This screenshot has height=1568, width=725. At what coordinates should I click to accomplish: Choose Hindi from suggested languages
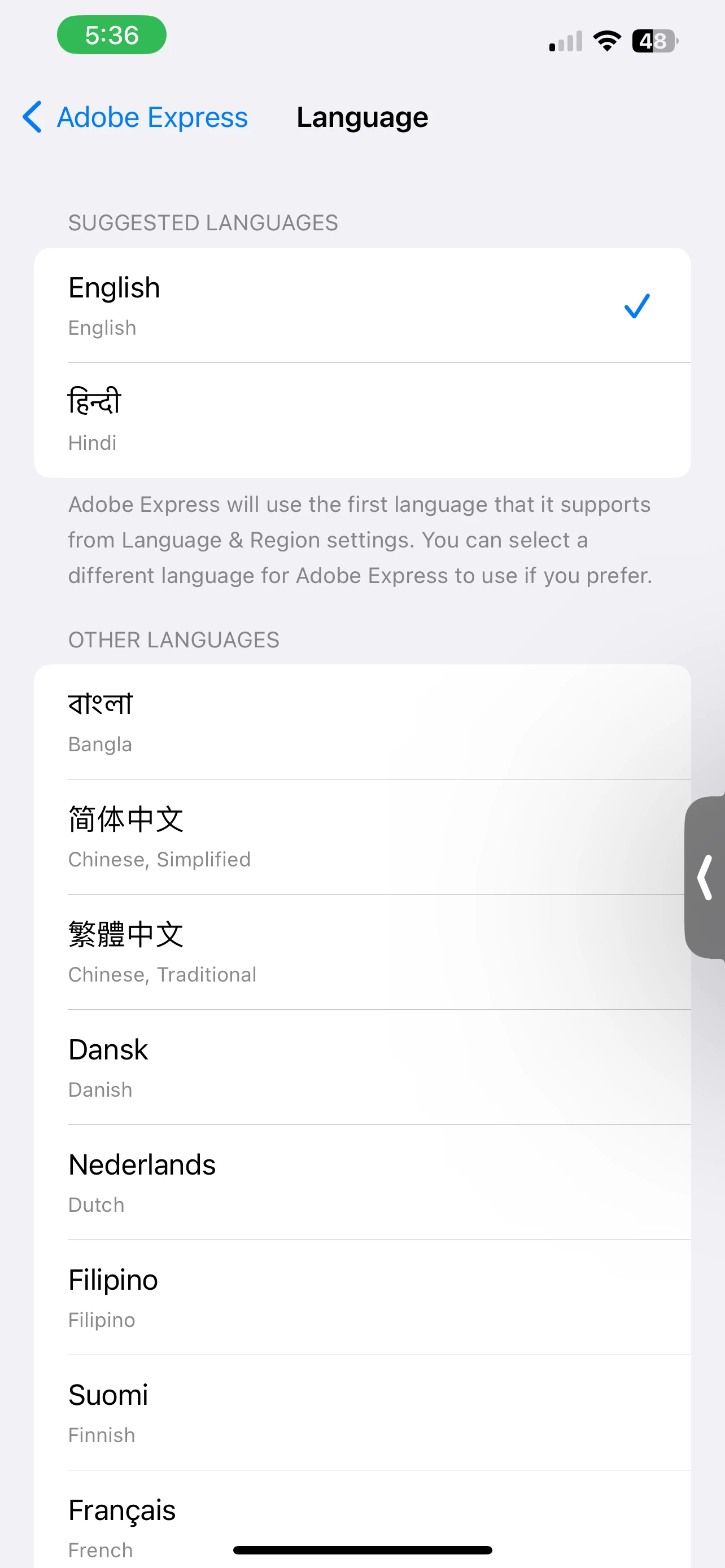pyautogui.click(x=361, y=420)
